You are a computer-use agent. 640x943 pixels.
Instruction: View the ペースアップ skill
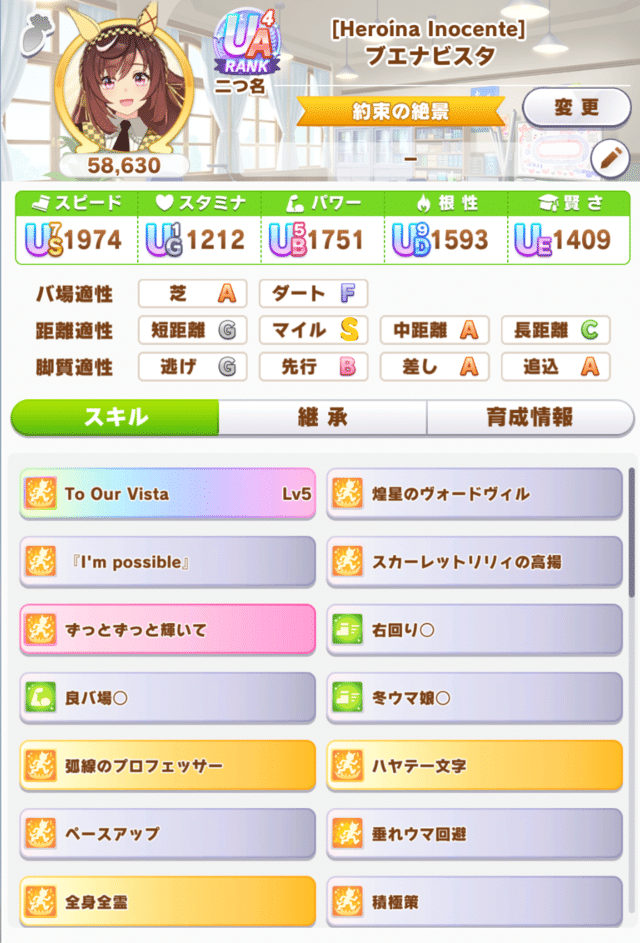(168, 833)
